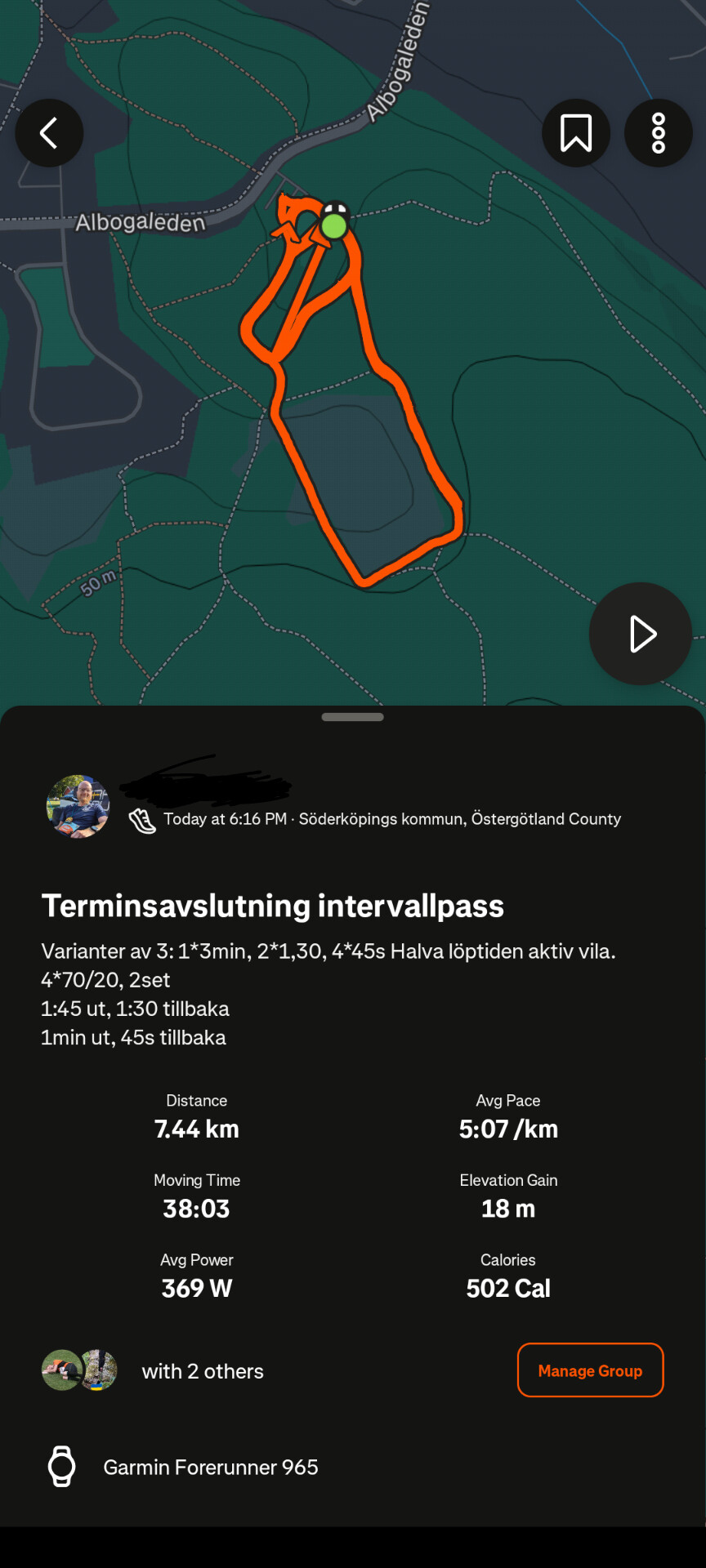Play the route flyover animation

pos(641,634)
